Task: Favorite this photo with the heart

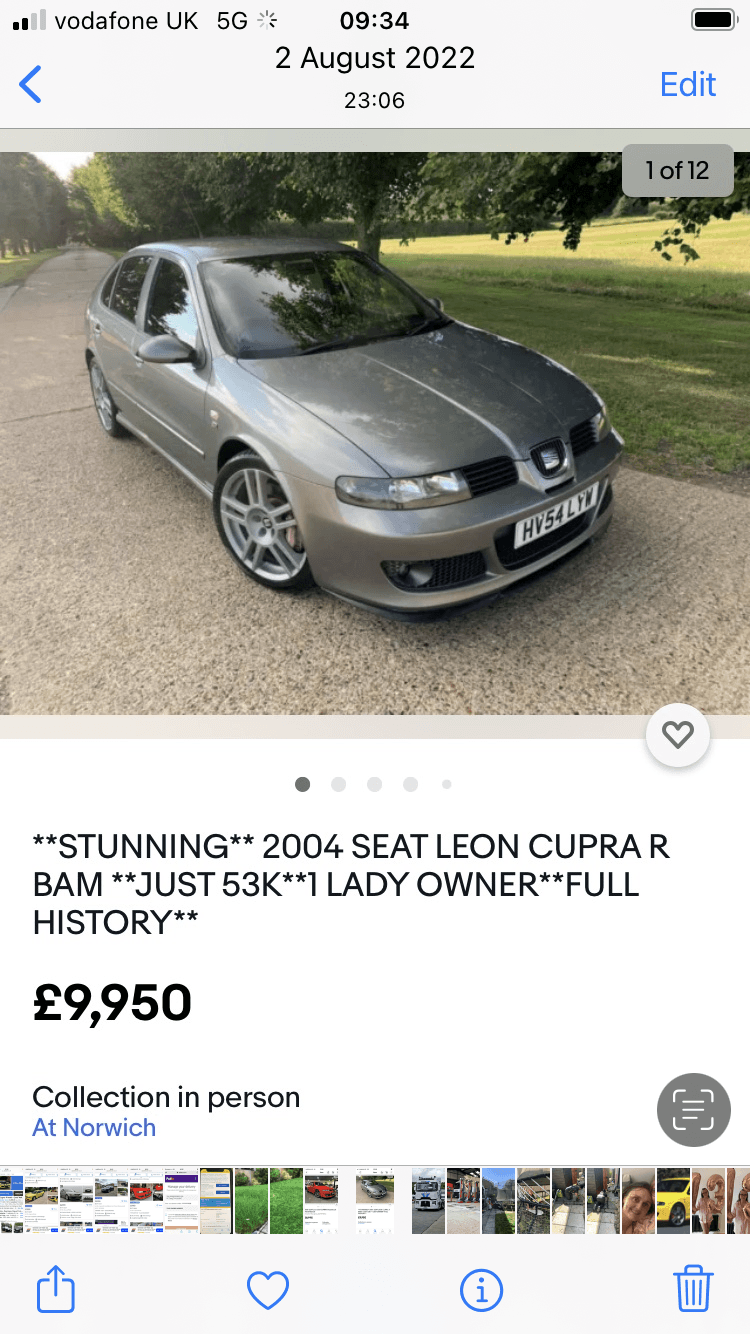Action: [268, 1290]
